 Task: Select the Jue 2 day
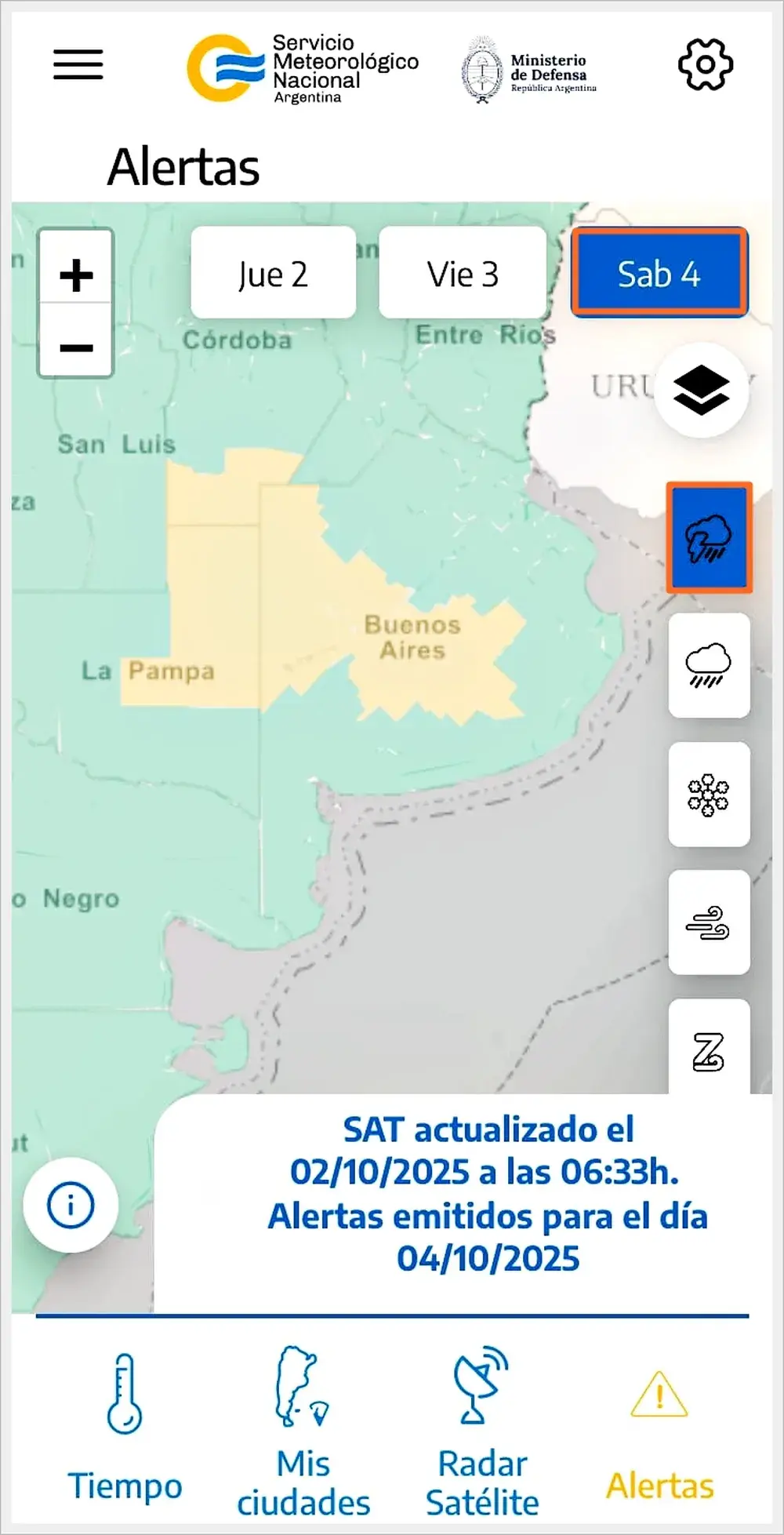[273, 274]
